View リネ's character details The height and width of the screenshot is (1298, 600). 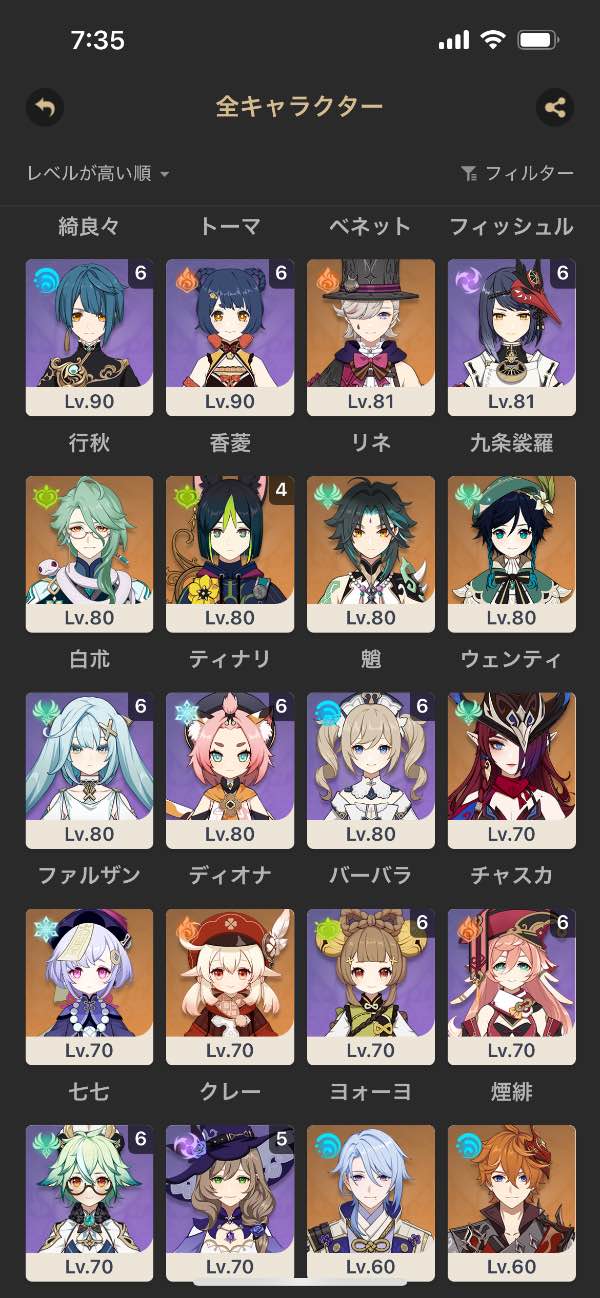point(371,337)
